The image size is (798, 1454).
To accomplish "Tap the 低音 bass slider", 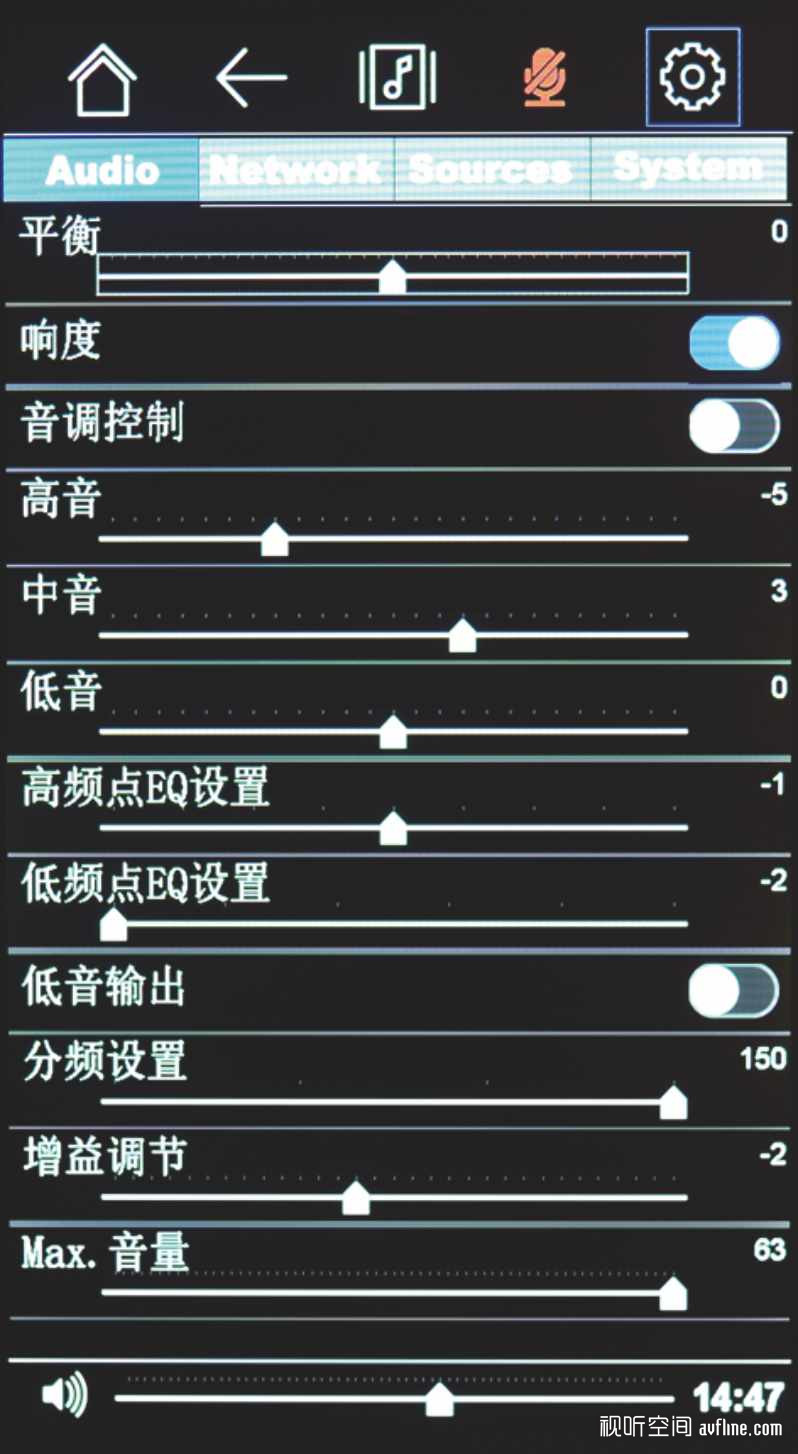I will coord(393,731).
